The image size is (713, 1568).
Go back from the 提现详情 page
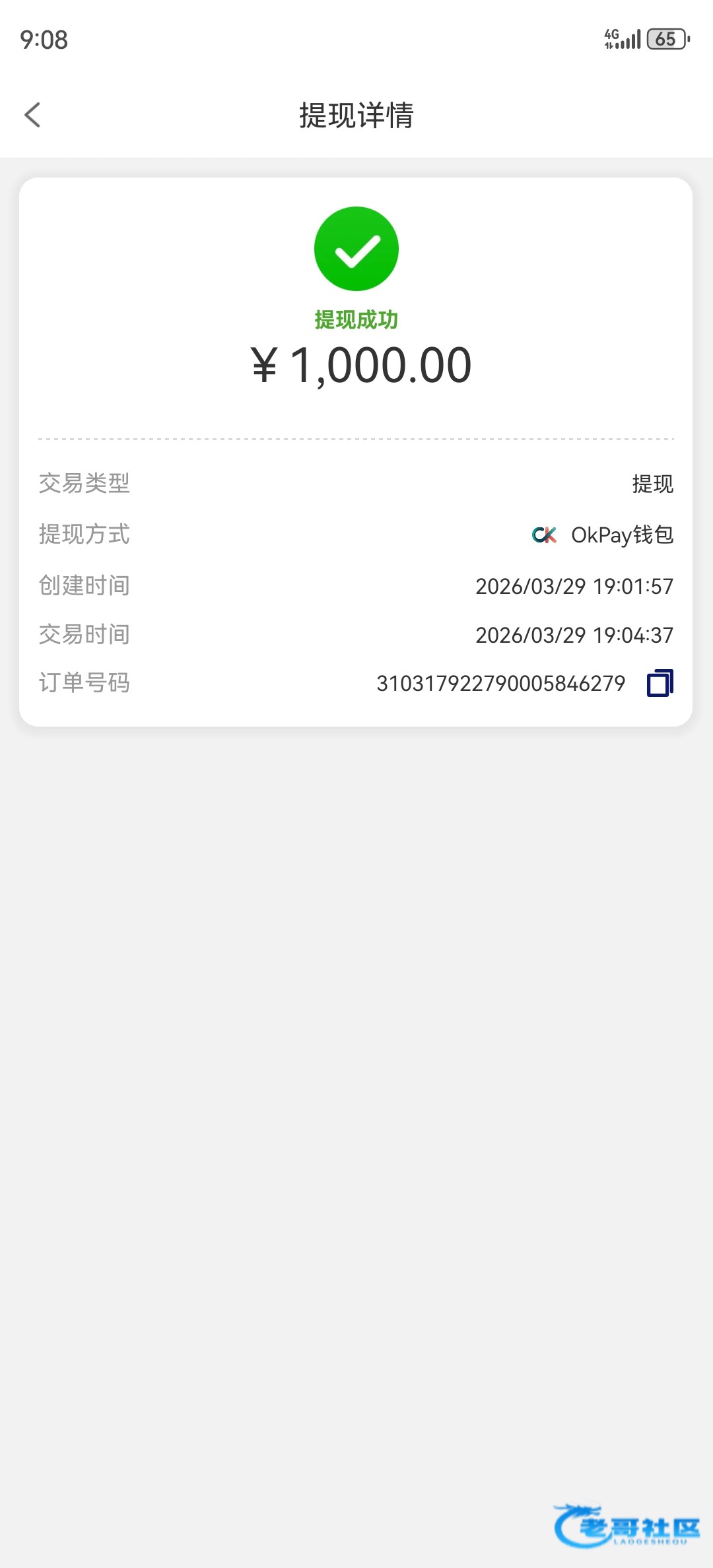32,115
